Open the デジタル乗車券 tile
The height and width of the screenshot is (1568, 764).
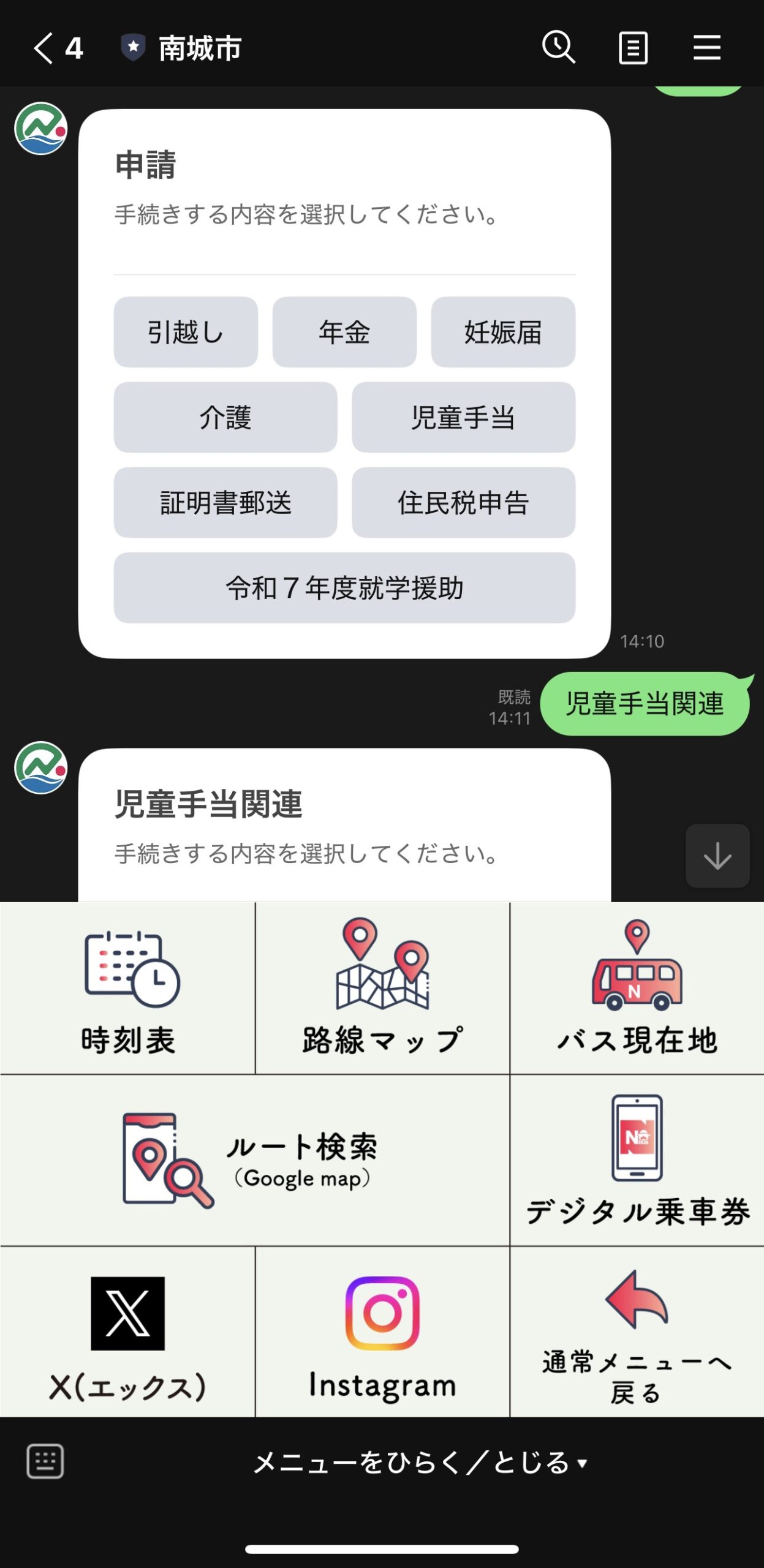point(637,1161)
